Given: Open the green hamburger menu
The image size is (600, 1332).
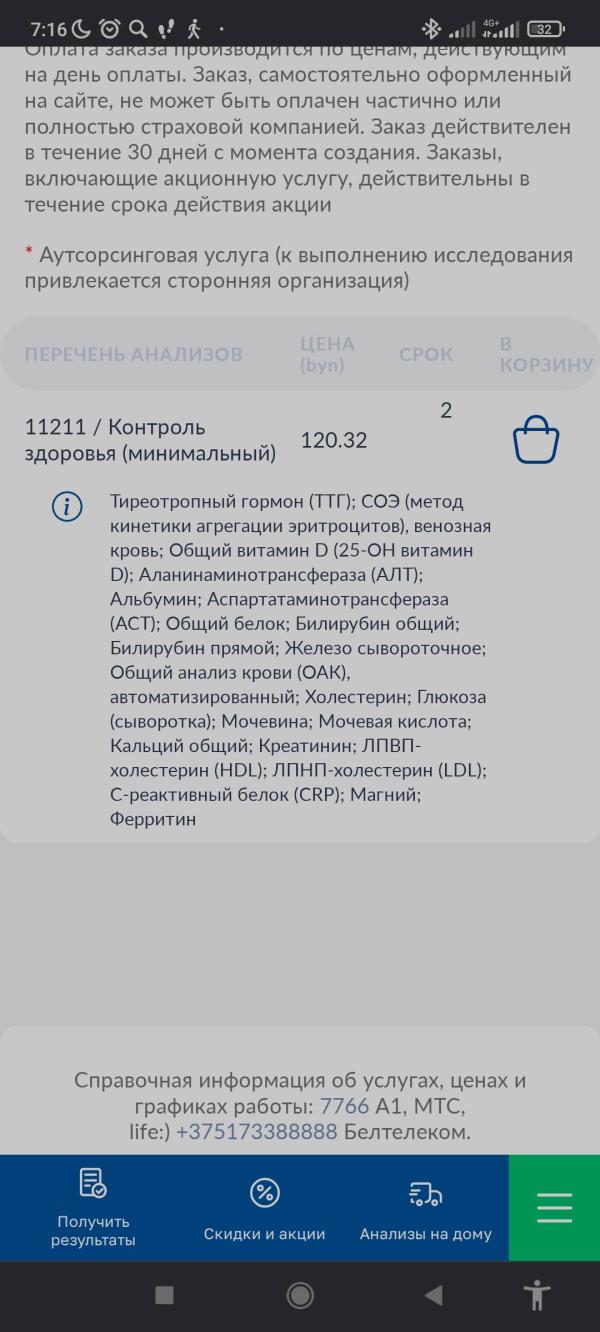Looking at the screenshot, I should click(555, 1208).
